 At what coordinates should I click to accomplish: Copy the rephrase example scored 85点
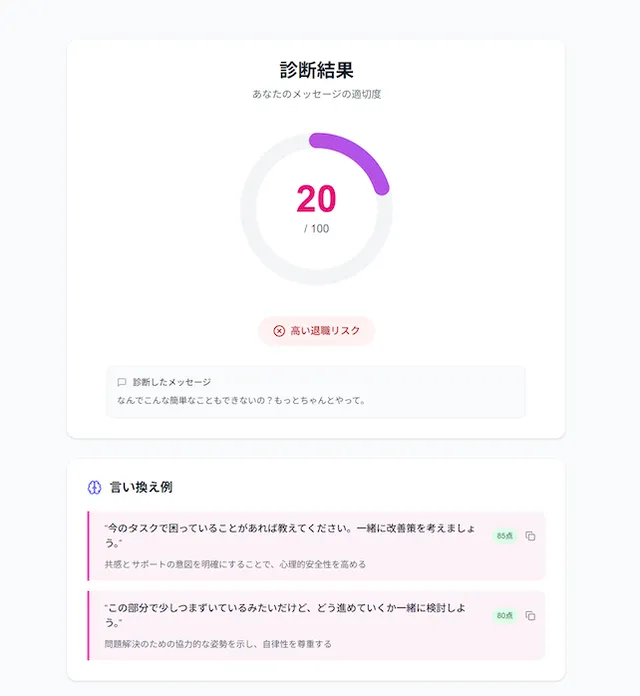pos(530,536)
